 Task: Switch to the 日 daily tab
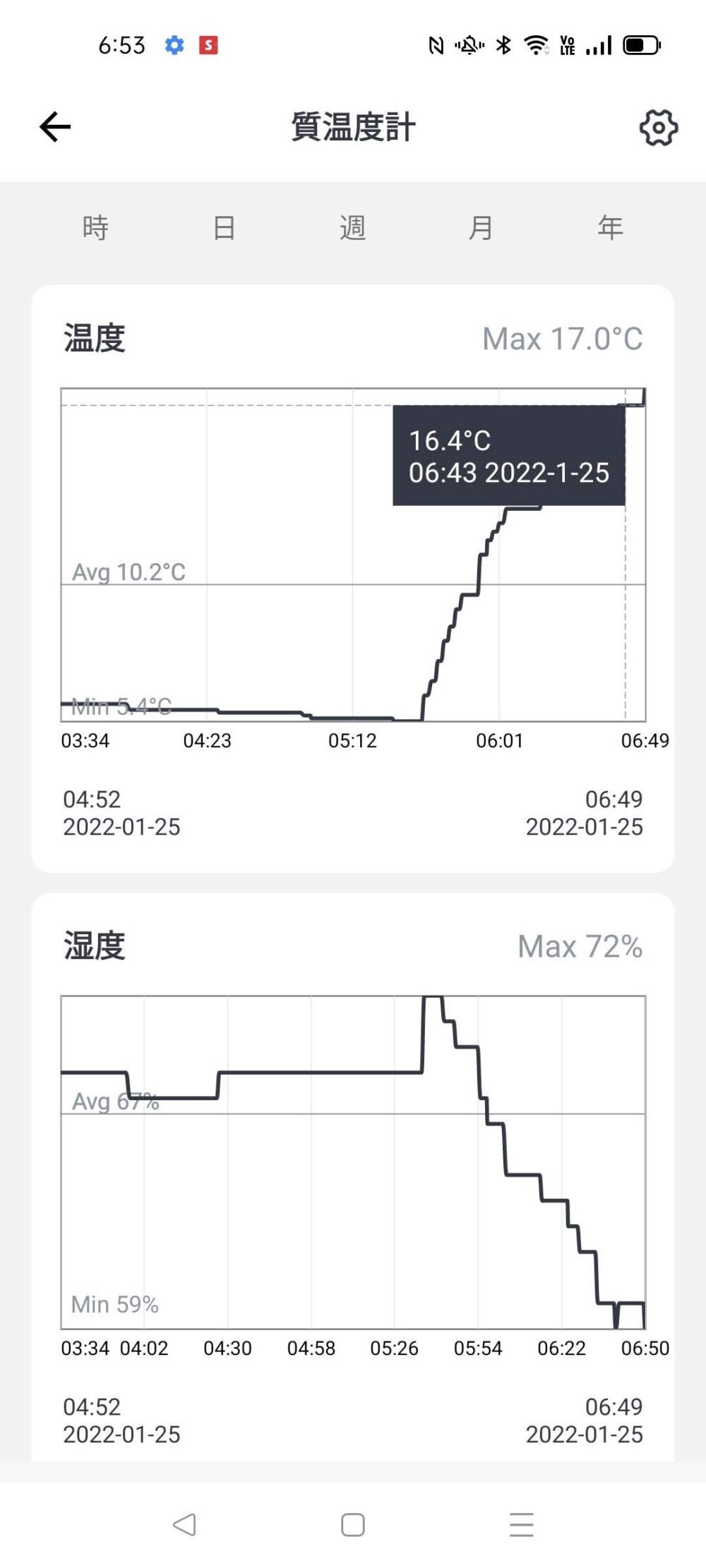click(224, 228)
